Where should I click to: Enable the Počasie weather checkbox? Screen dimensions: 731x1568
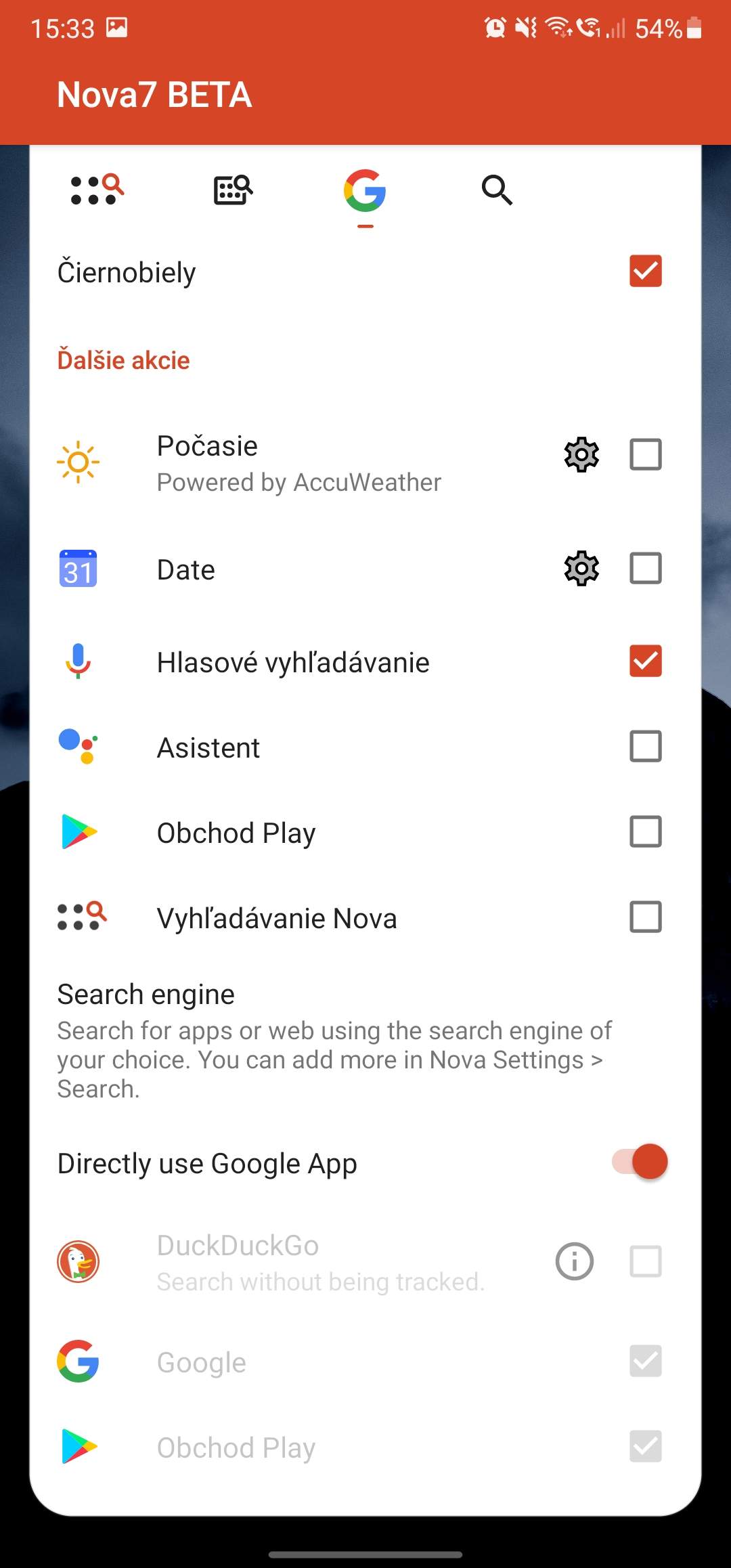click(645, 454)
